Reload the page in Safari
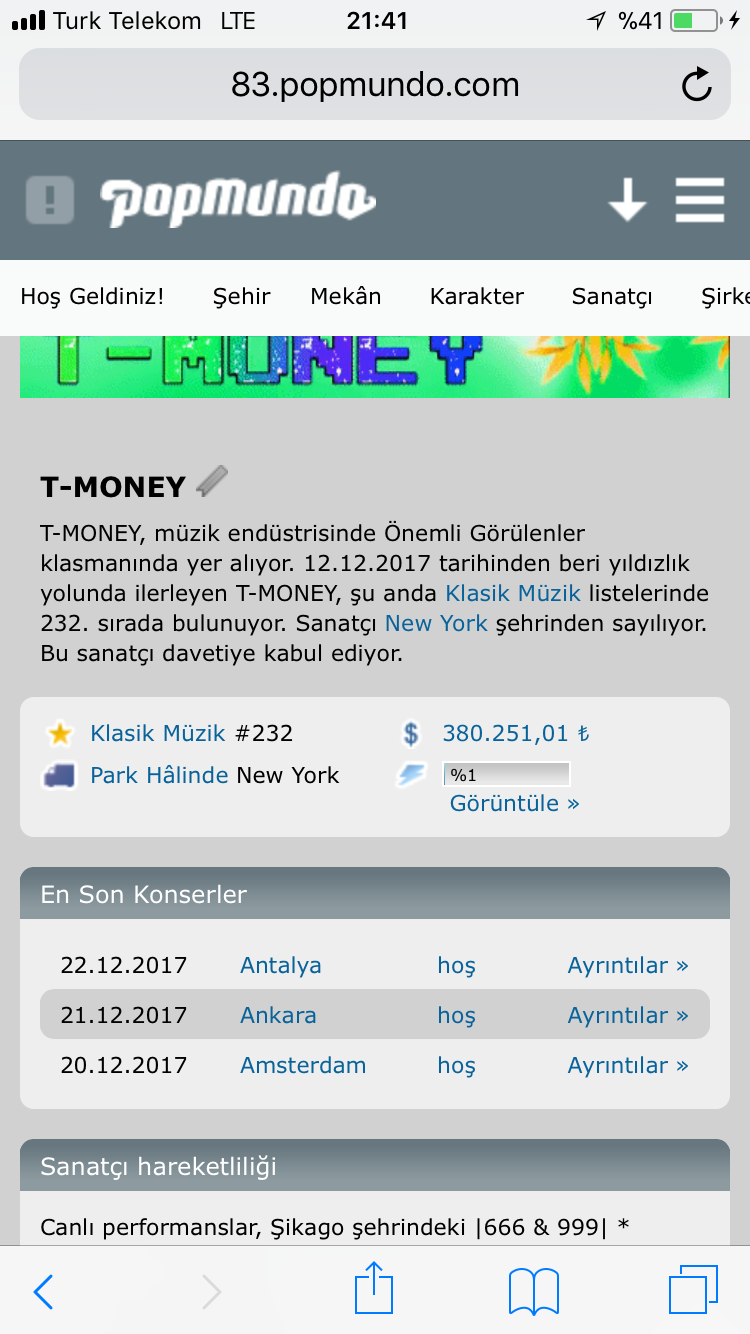 (696, 85)
